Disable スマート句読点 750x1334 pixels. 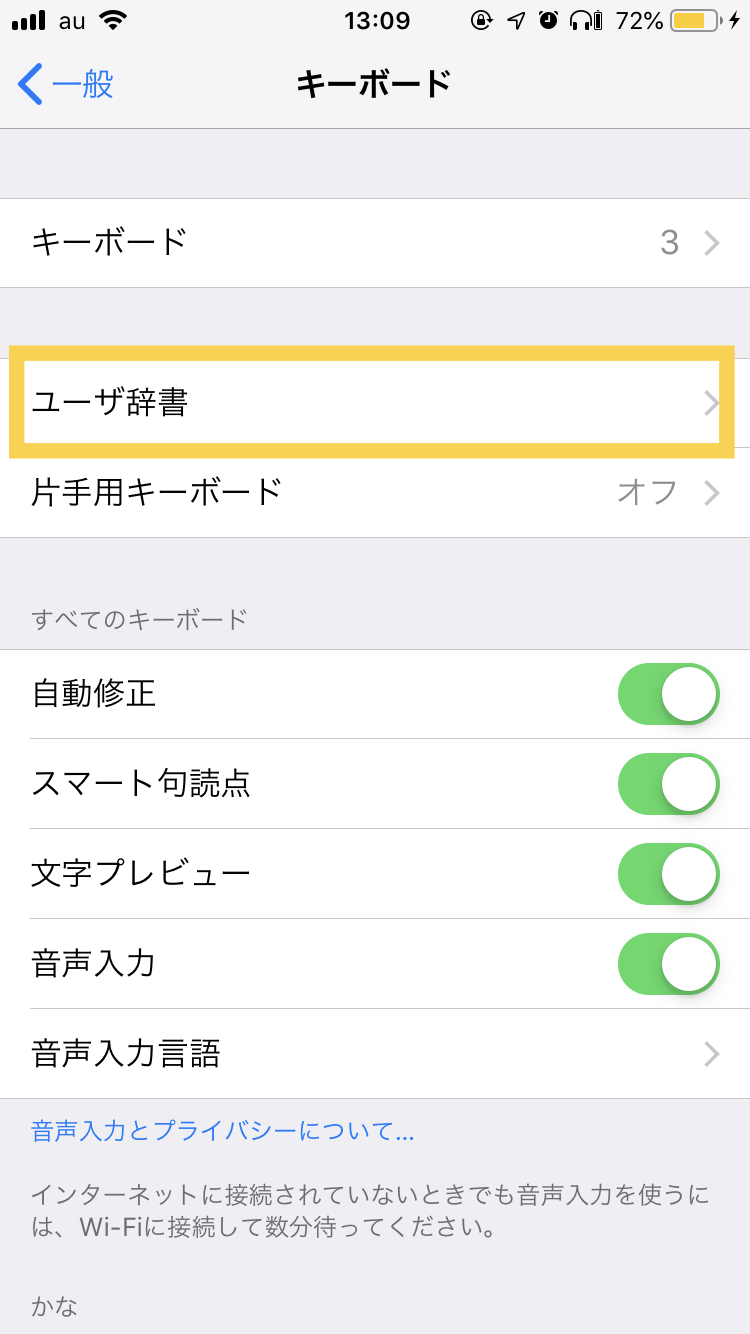click(669, 784)
